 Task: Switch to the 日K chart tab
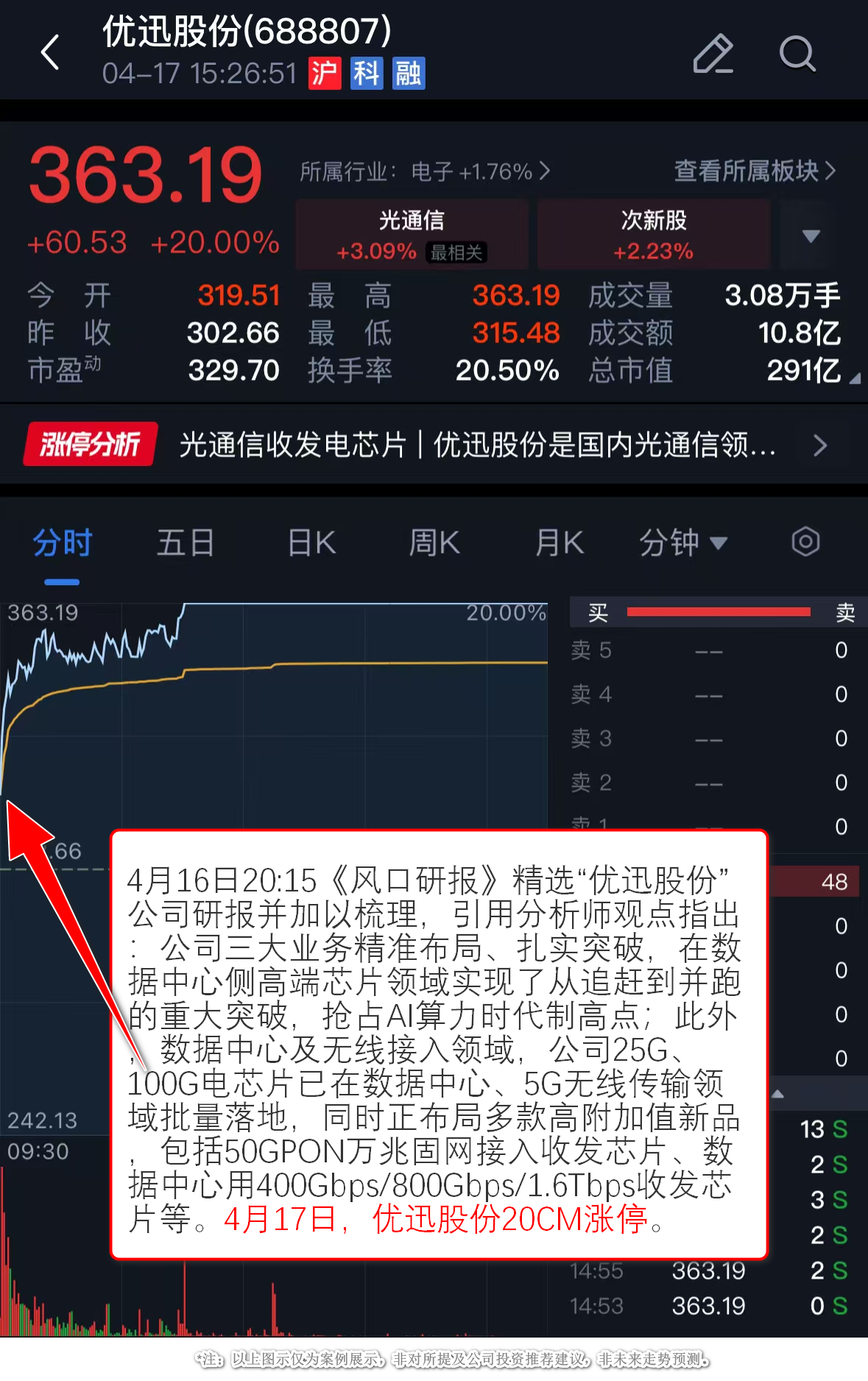click(311, 543)
